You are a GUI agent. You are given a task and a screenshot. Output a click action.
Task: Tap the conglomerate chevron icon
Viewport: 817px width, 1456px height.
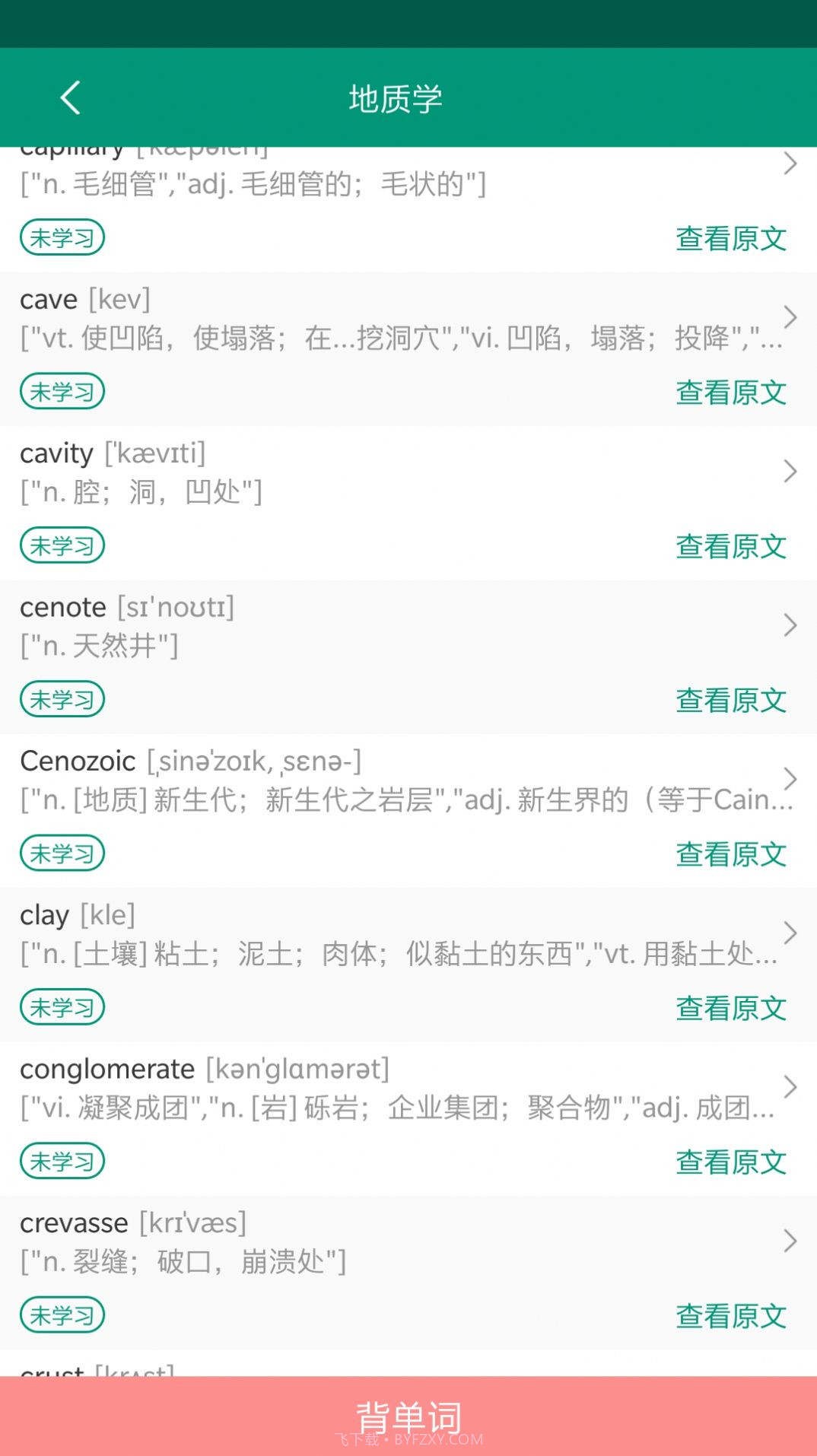tap(790, 1088)
